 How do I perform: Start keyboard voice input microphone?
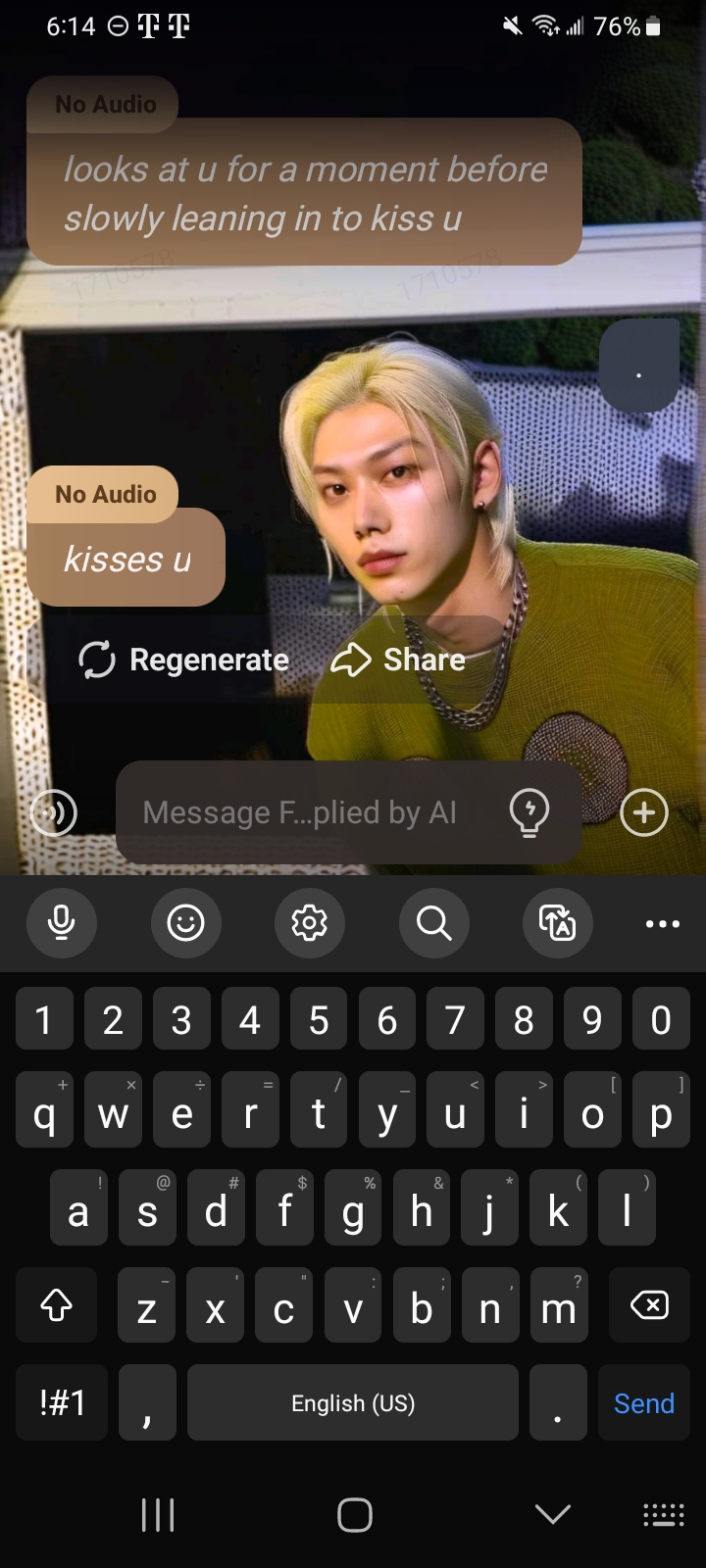[x=61, y=922]
